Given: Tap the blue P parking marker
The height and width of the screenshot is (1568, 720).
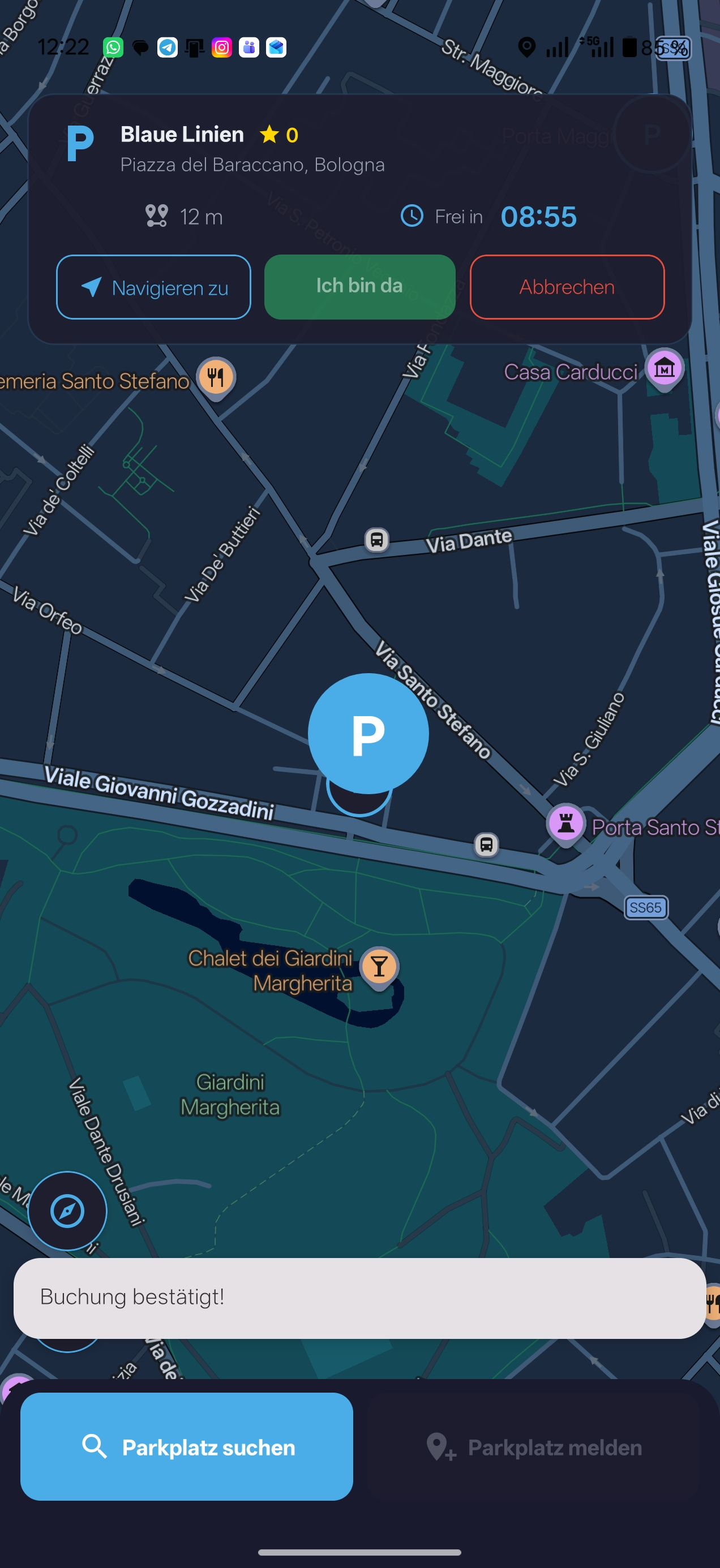Looking at the screenshot, I should [368, 734].
